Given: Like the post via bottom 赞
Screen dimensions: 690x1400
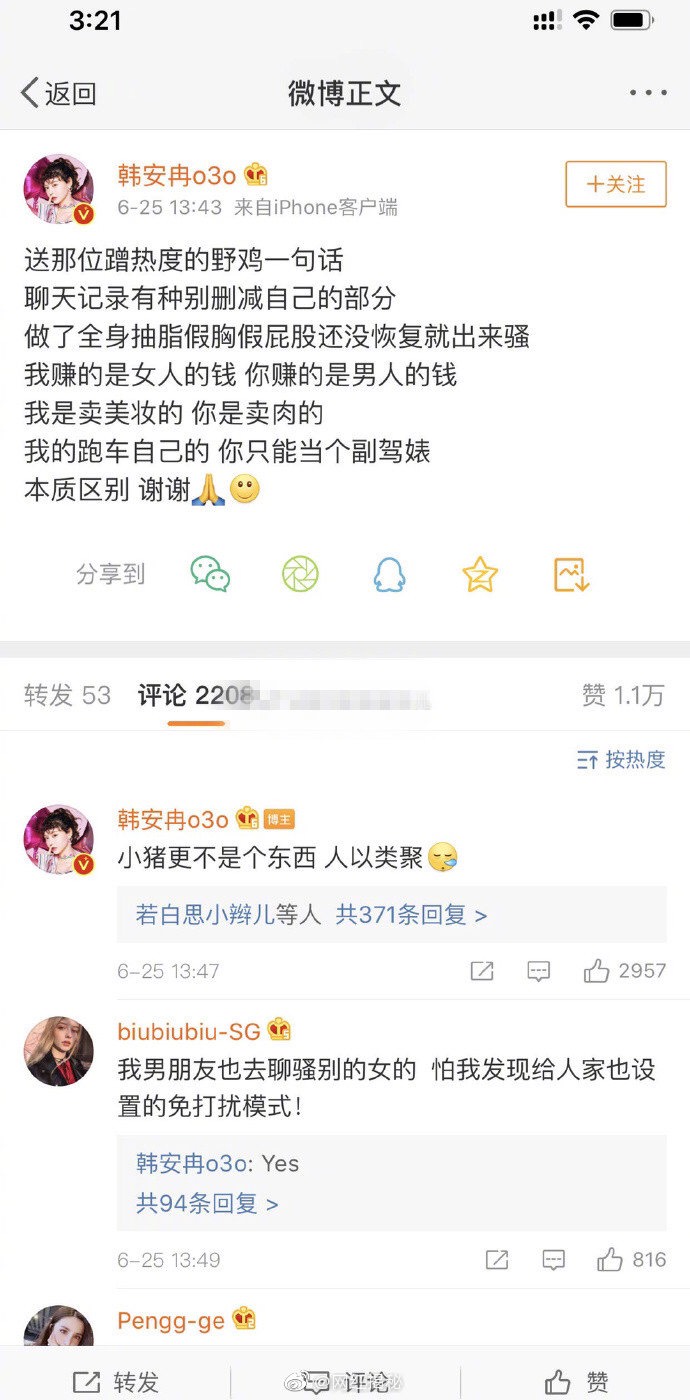Looking at the screenshot, I should click(576, 1382).
